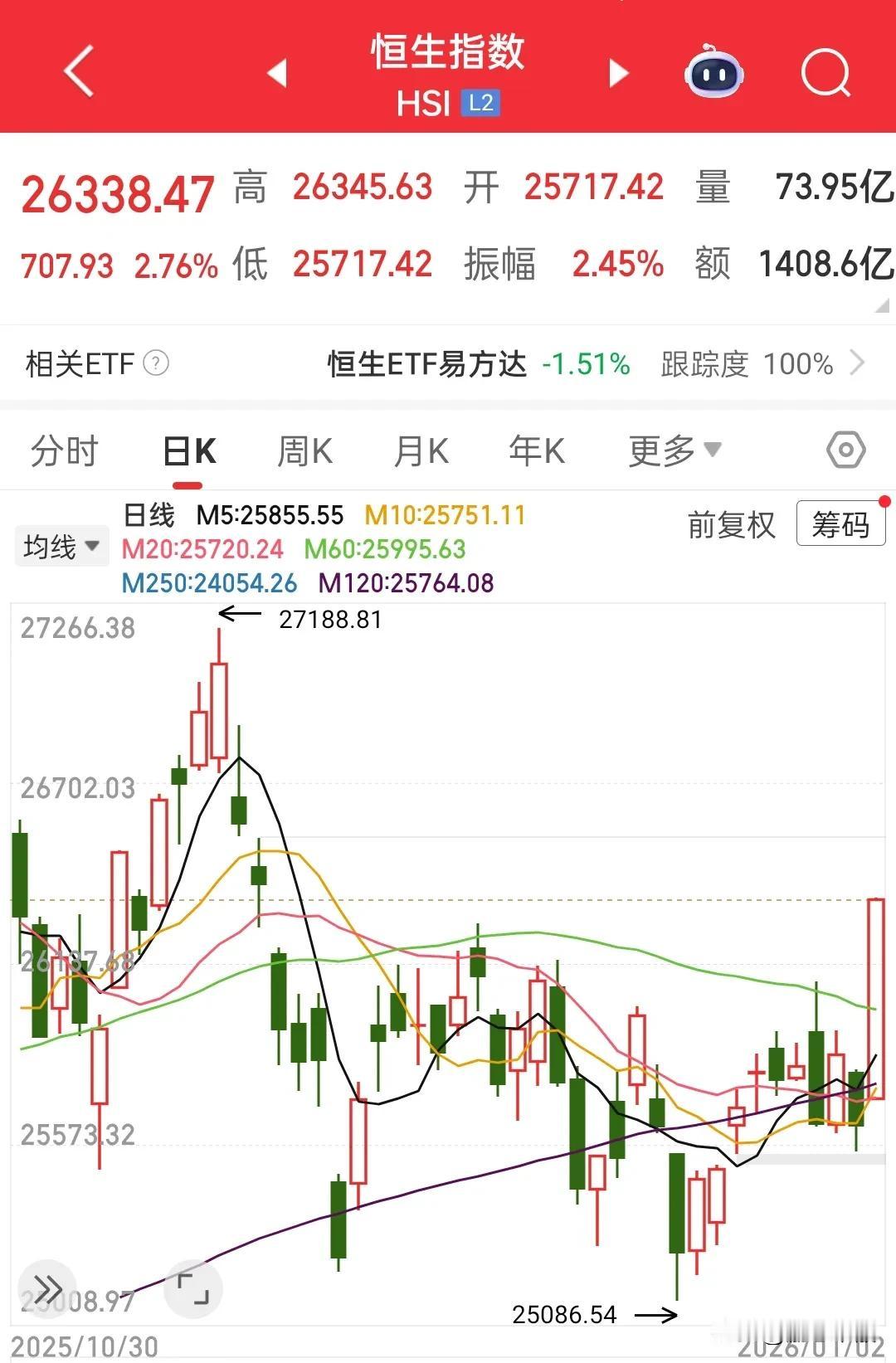Open the chart settings target icon

point(845,449)
